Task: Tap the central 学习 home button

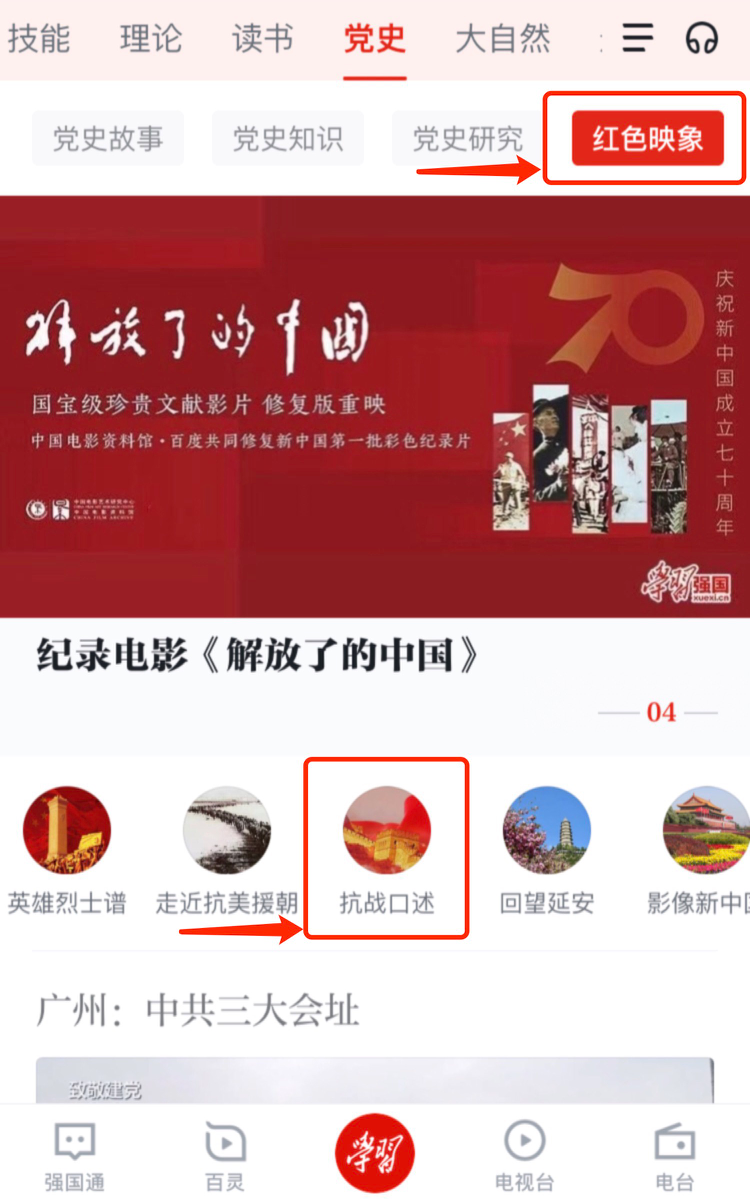Action: (x=375, y=1152)
